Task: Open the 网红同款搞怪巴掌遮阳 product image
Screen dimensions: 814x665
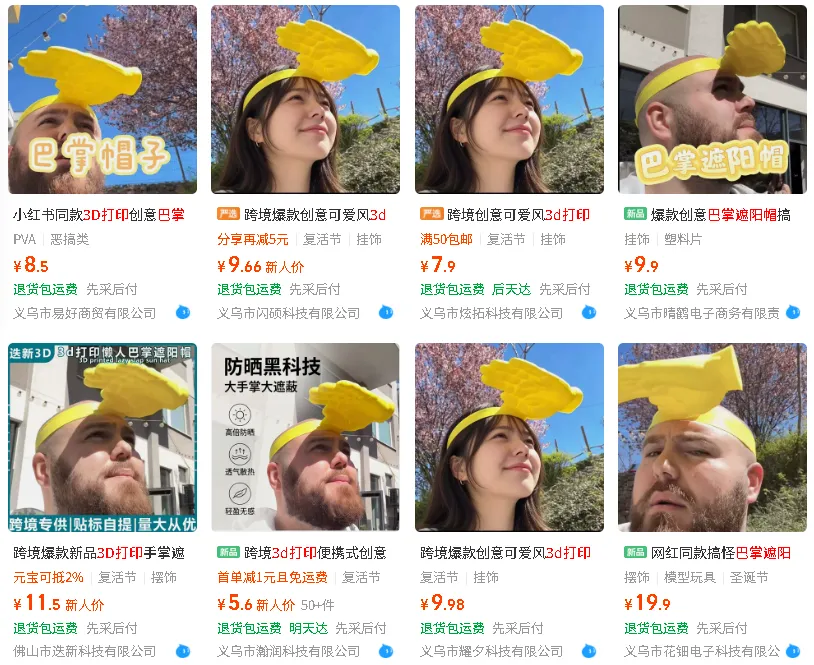Action: tap(712, 437)
